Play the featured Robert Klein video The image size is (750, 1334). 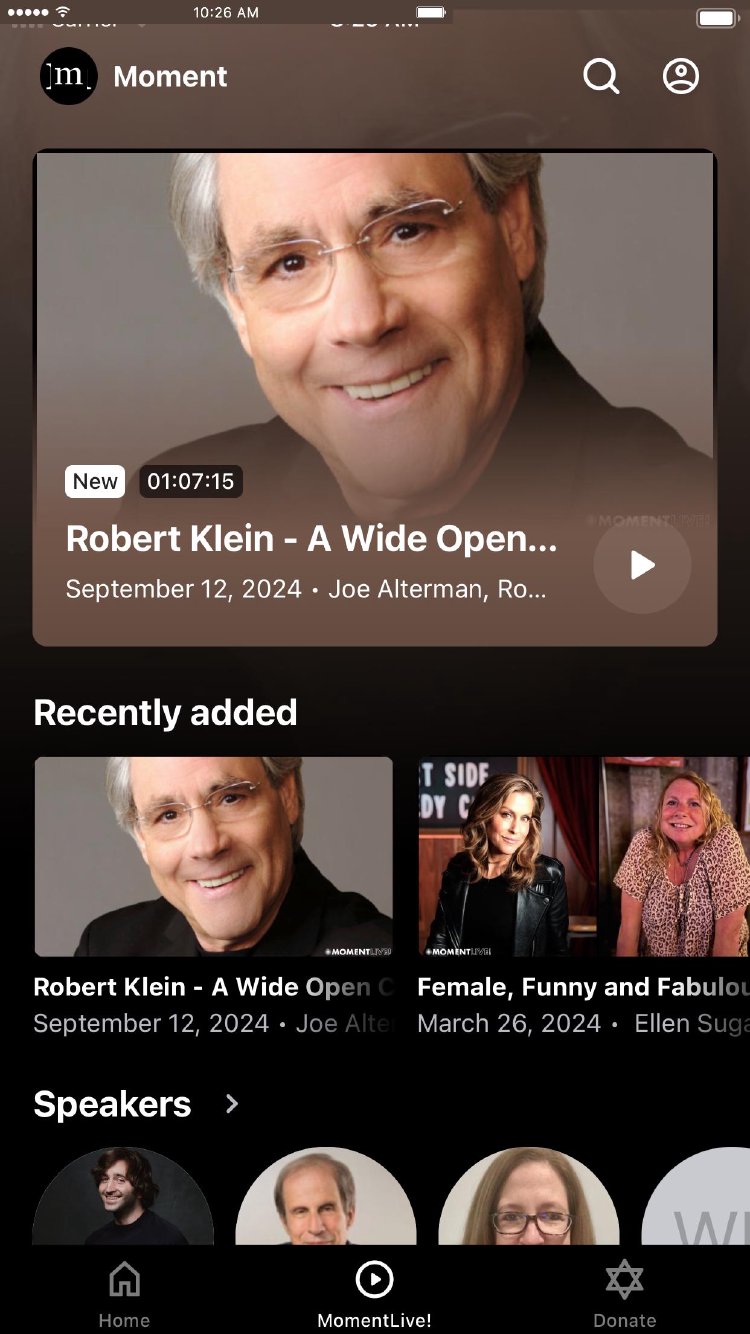pos(642,566)
